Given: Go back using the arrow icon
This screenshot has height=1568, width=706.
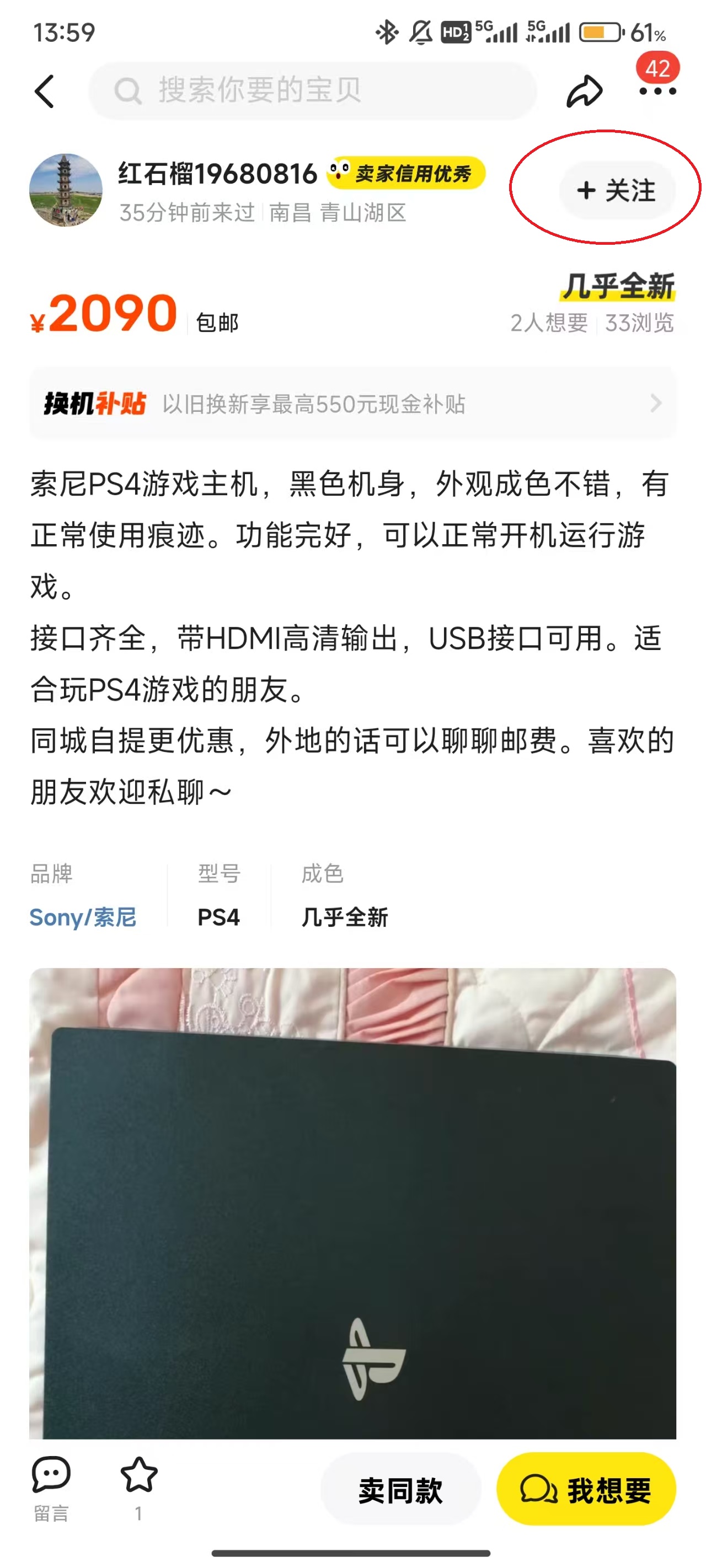Looking at the screenshot, I should pos(45,92).
